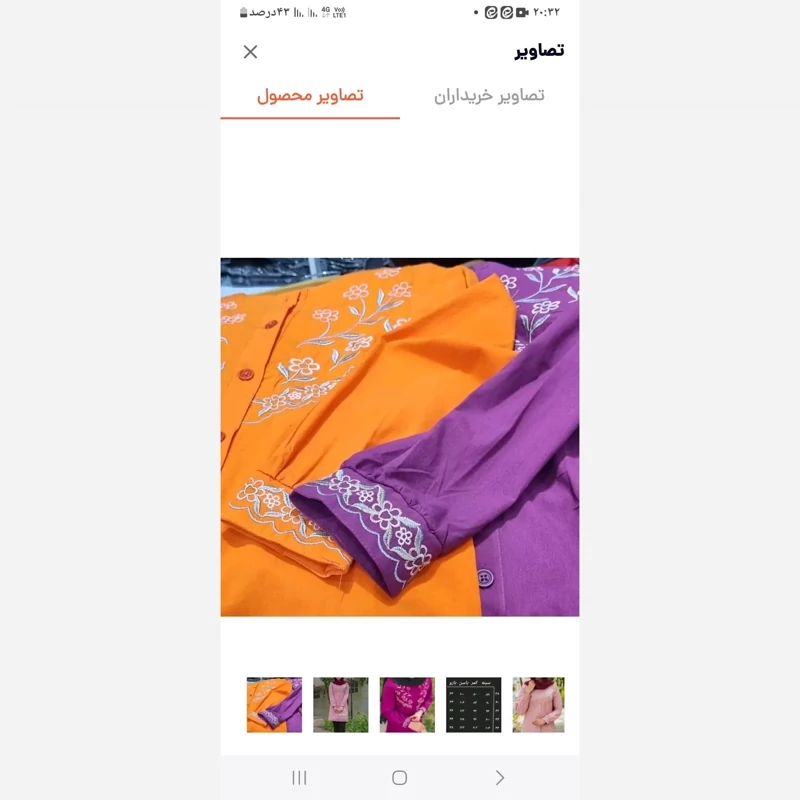Tap the main orange and purple product photo
The image size is (800, 800).
click(x=400, y=437)
